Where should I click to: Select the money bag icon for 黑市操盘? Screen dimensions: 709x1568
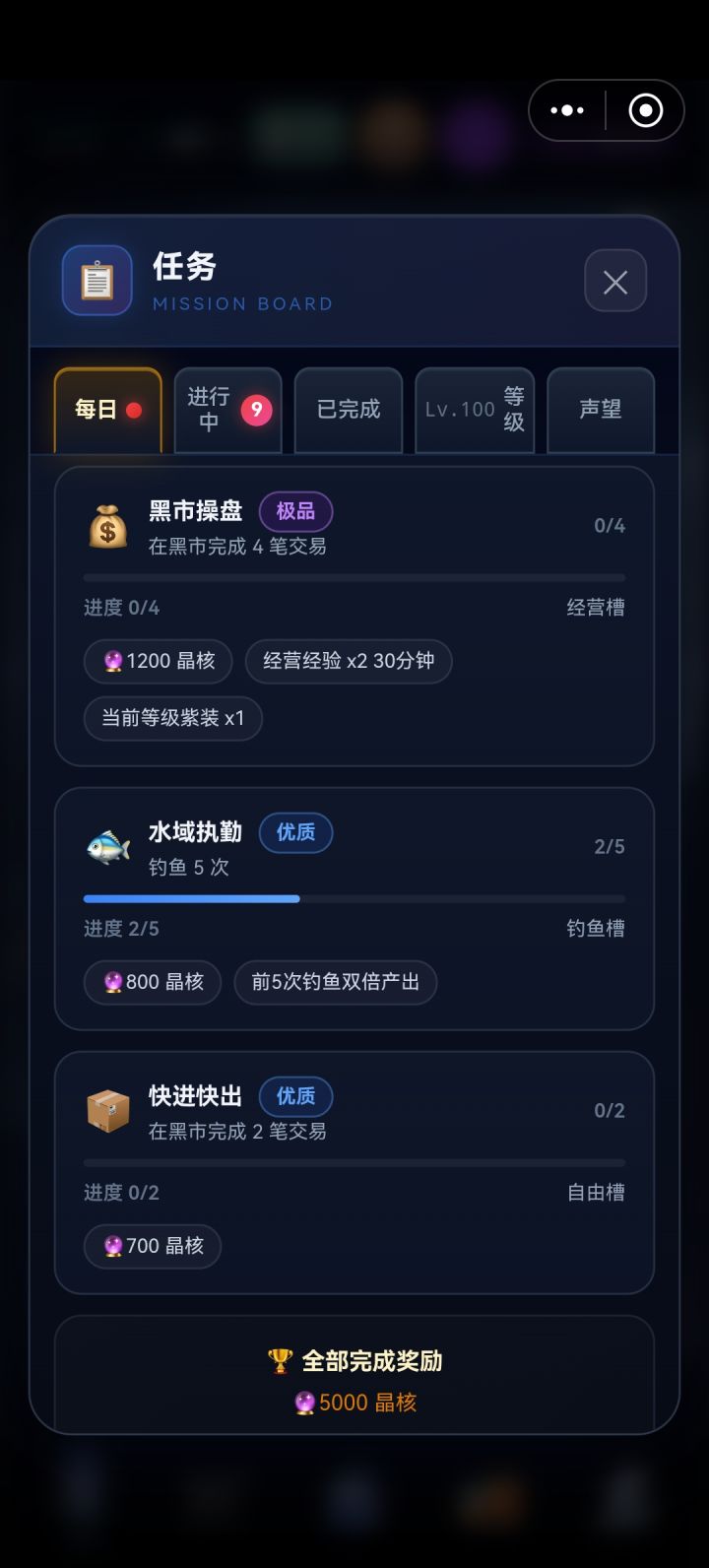(107, 525)
